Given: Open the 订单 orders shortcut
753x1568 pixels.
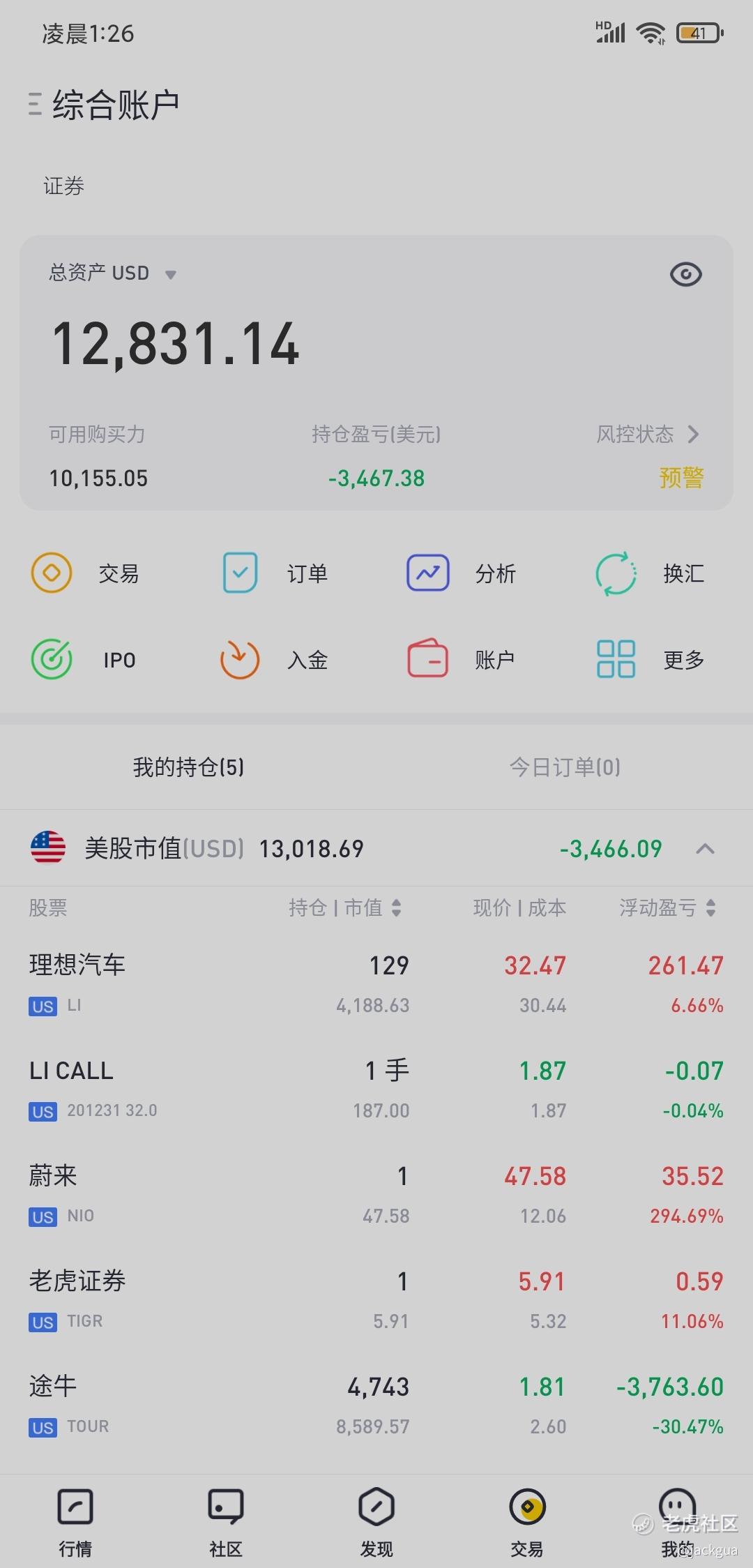Looking at the screenshot, I should 275,573.
